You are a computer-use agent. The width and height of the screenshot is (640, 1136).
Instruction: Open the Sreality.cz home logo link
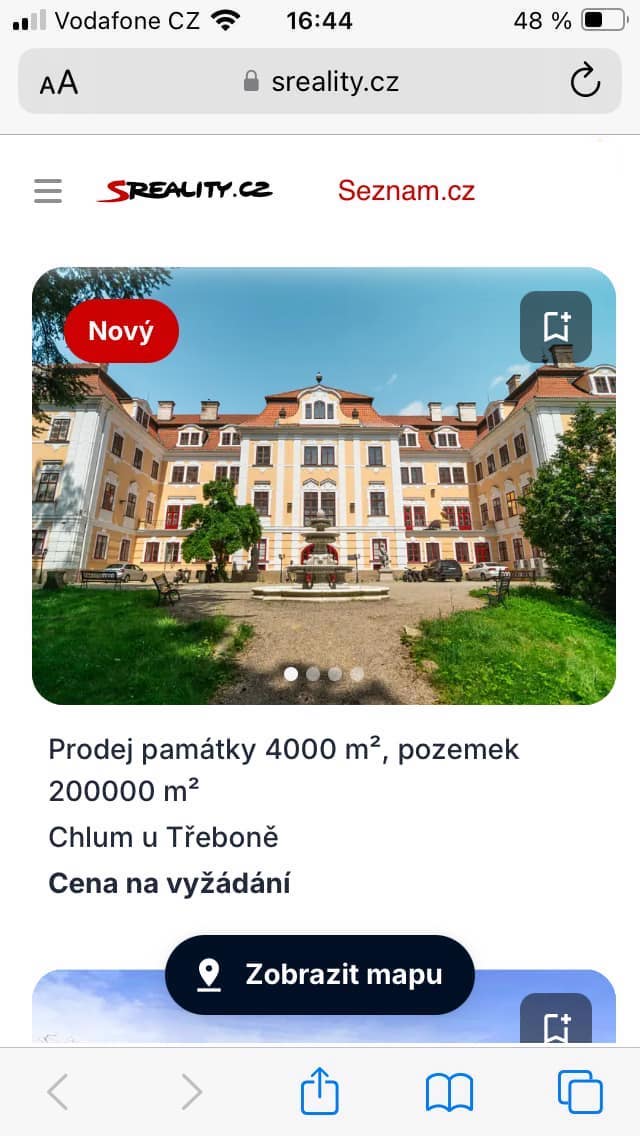point(184,190)
